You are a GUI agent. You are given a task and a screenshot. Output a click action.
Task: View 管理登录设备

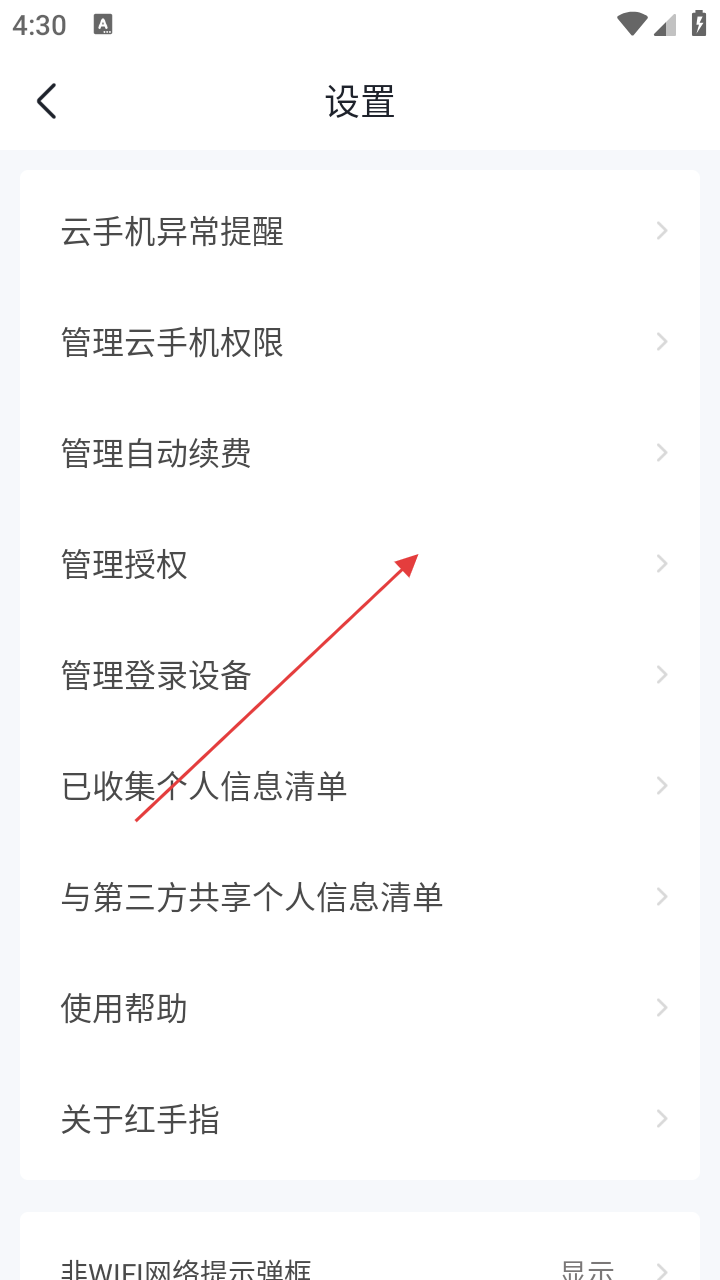360,676
